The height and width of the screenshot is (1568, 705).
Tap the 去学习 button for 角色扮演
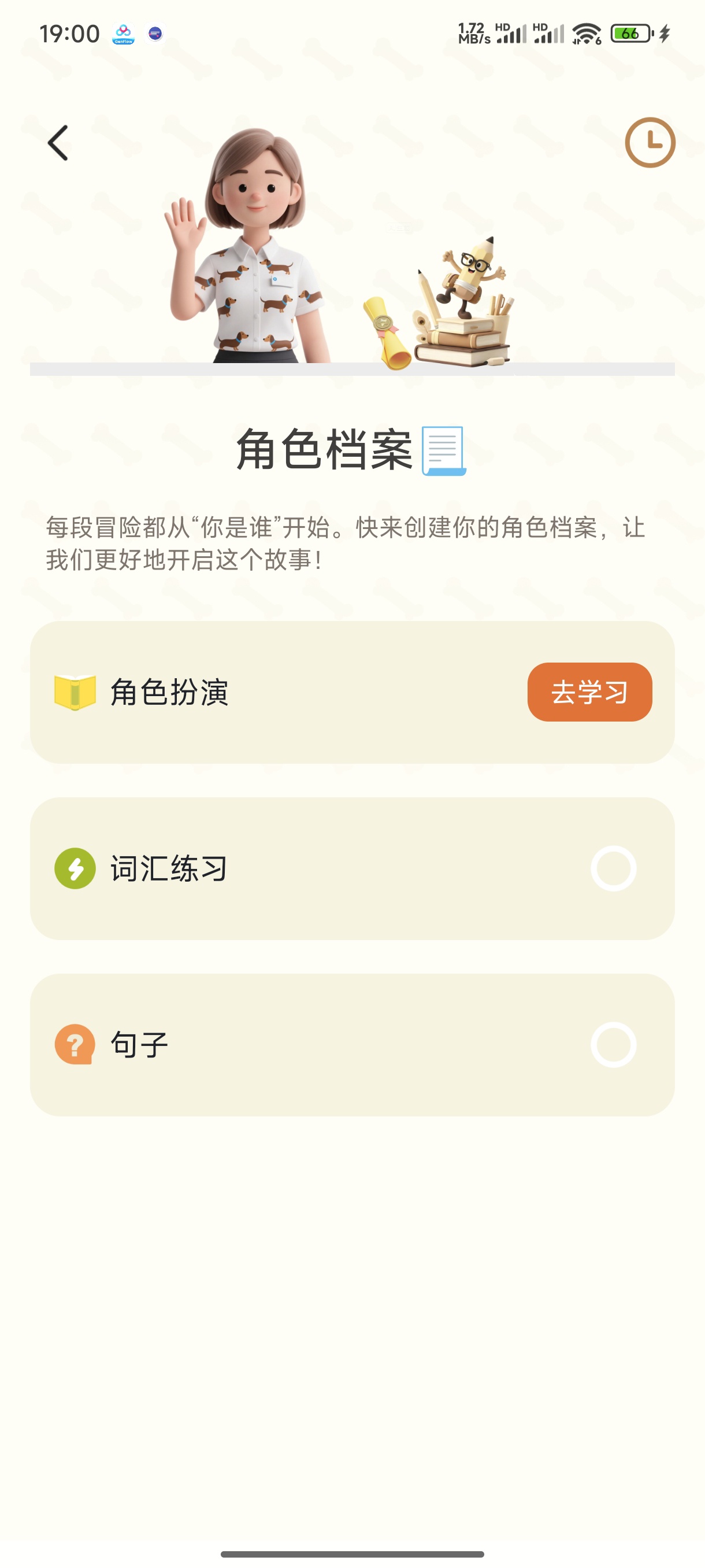(589, 692)
